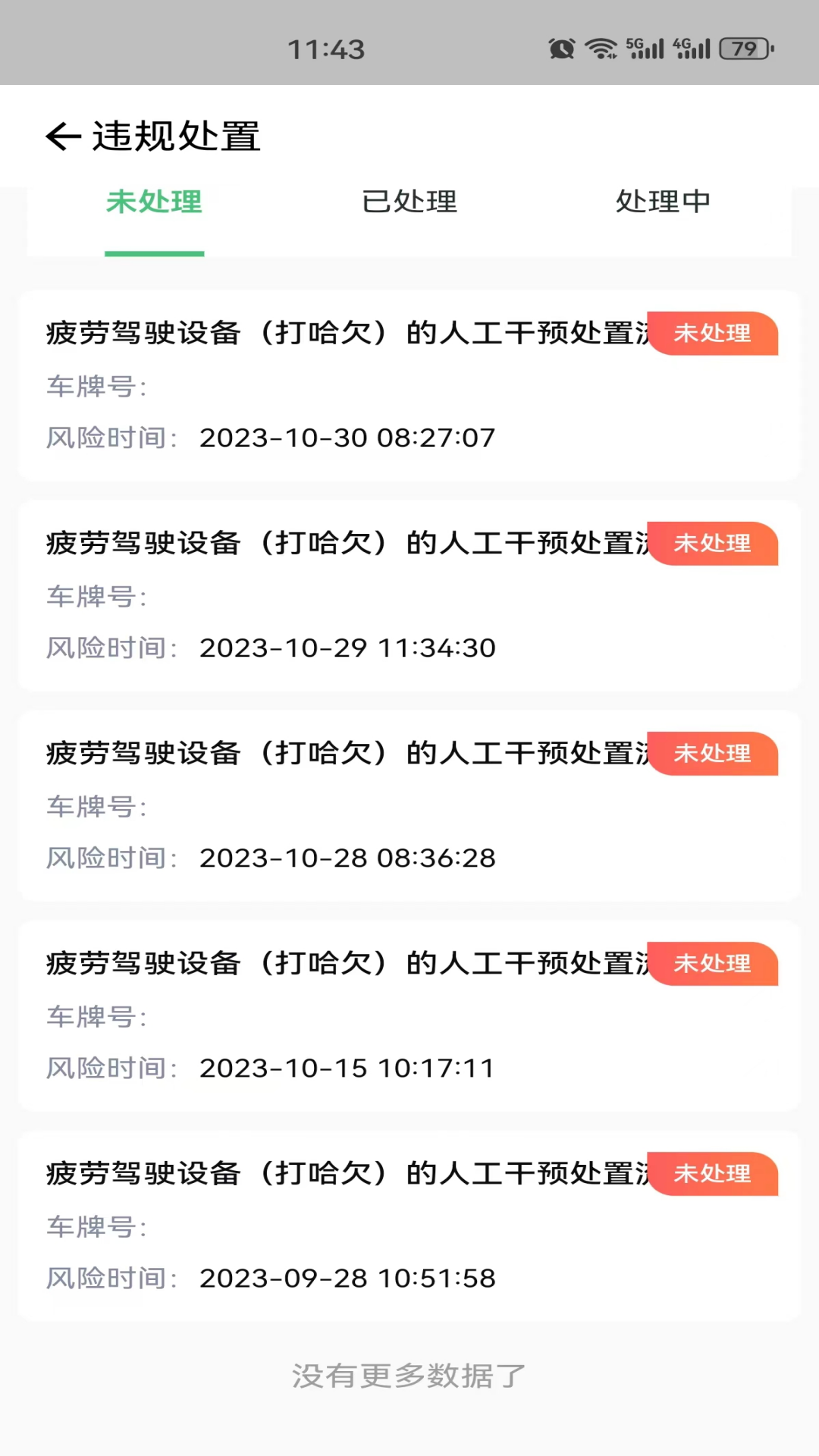Tap the alarm clock icon in status bar
The width and height of the screenshot is (819, 1456).
(560, 48)
